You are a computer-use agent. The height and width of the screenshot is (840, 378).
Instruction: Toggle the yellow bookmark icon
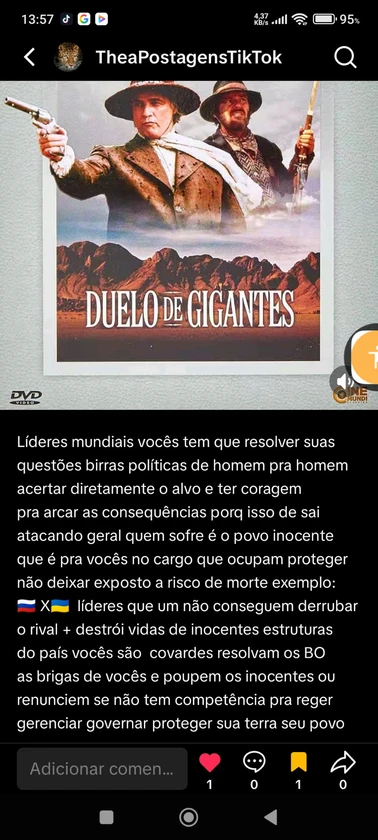pos(298,762)
